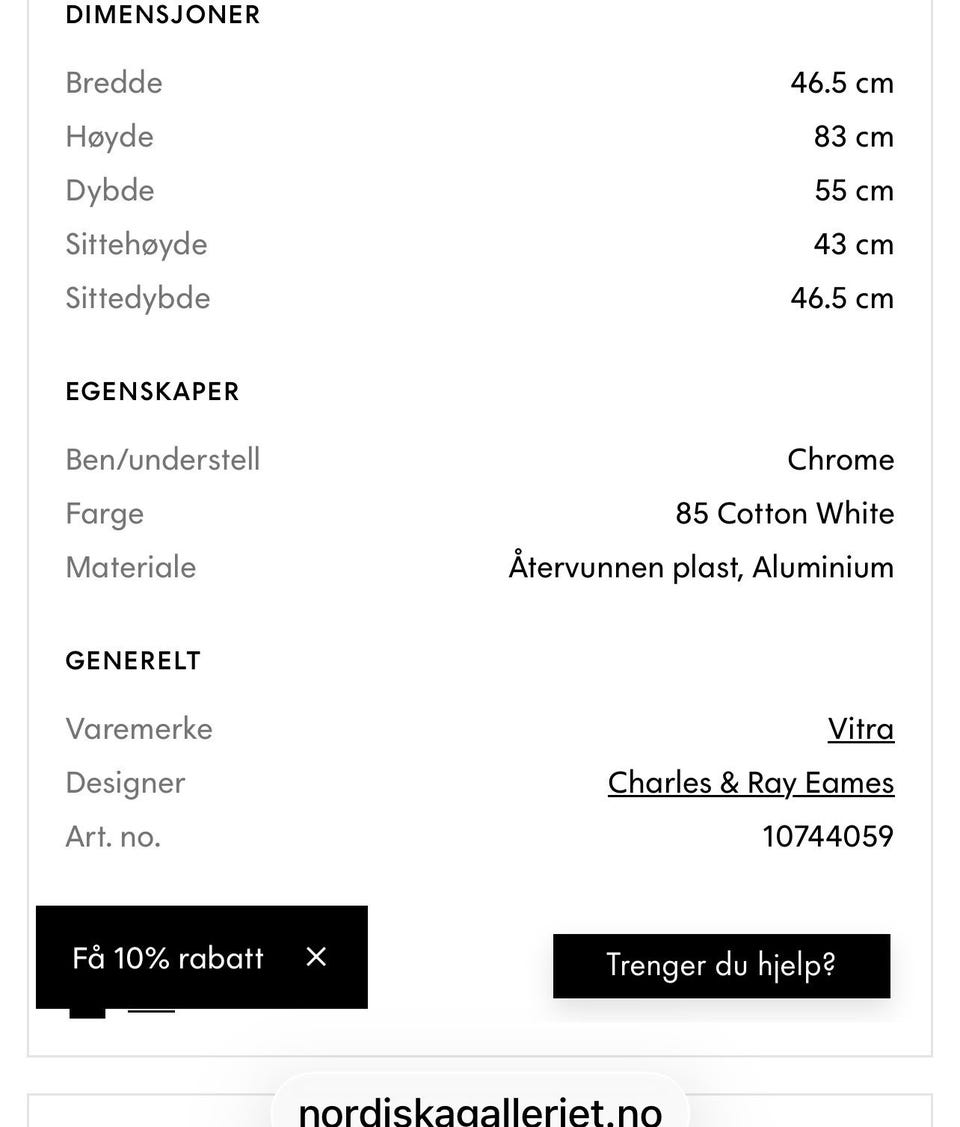Screen dimensions: 960x1127
Task: Click the Bredde 46.5 cm row
Action: (480, 82)
